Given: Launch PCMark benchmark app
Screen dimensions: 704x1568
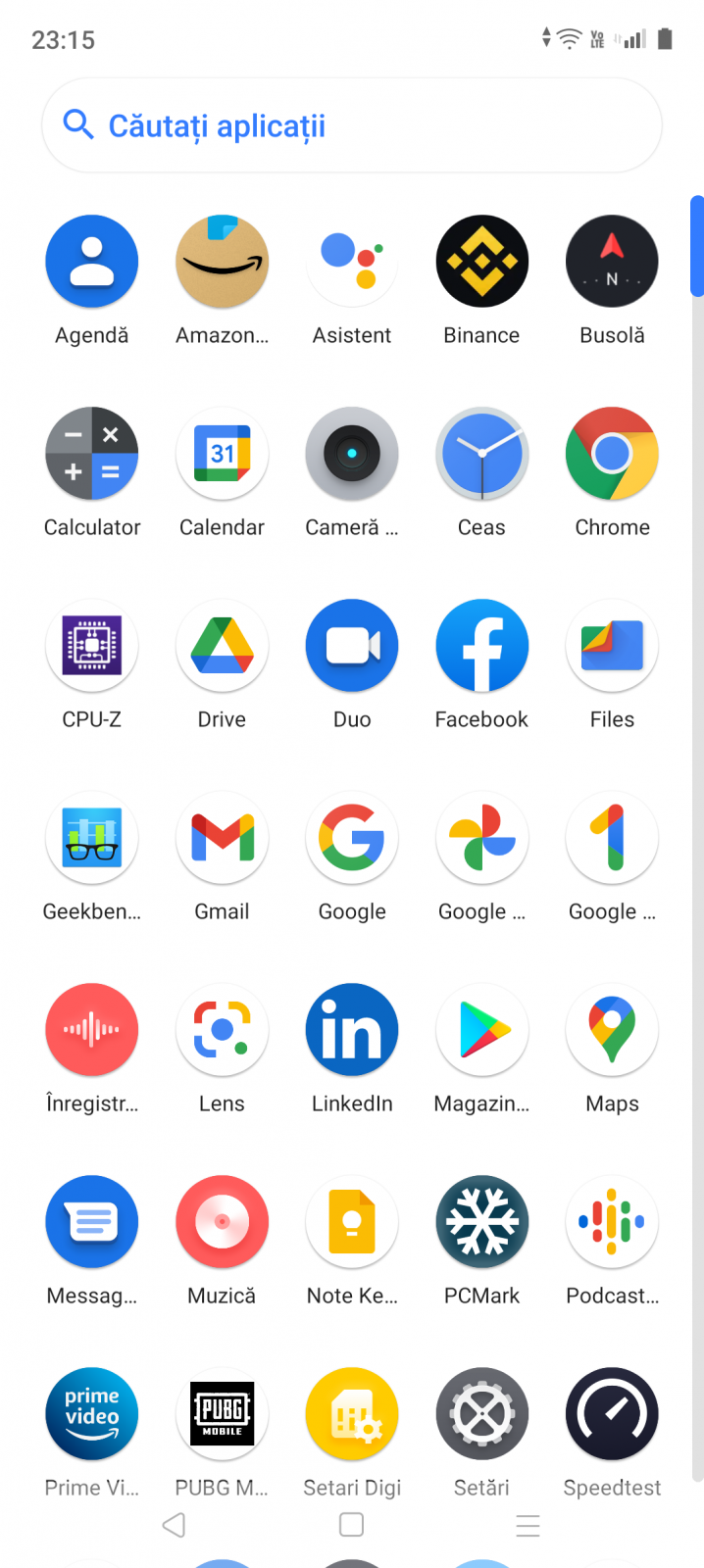Looking at the screenshot, I should pos(481,1222).
